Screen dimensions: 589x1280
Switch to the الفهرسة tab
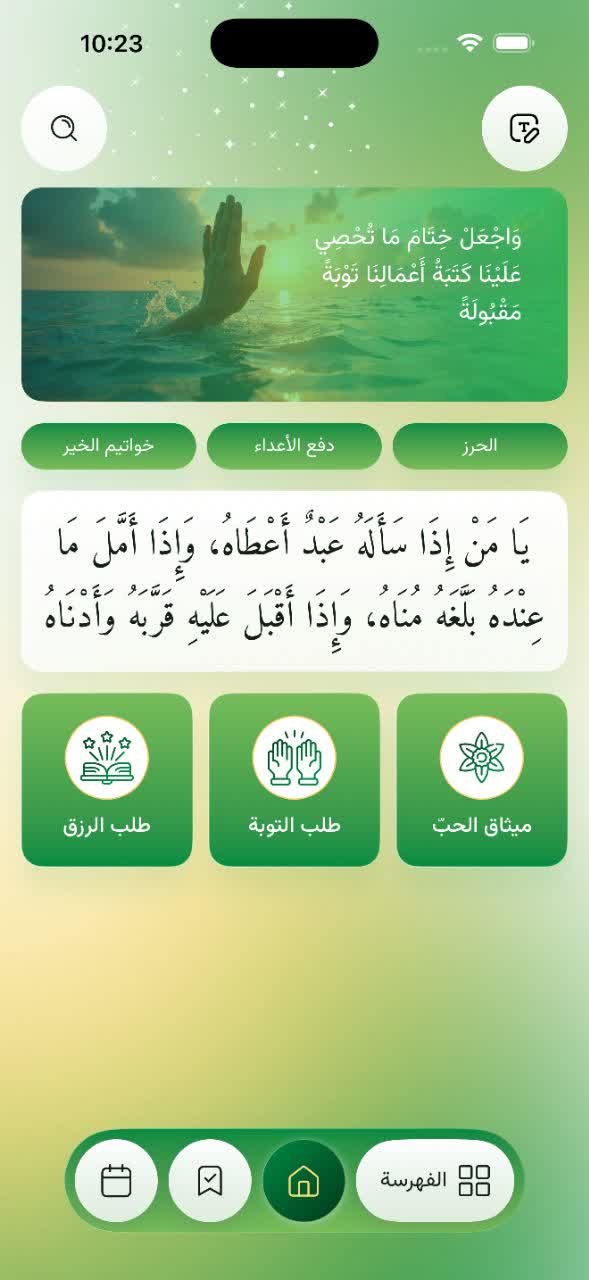pos(435,1180)
